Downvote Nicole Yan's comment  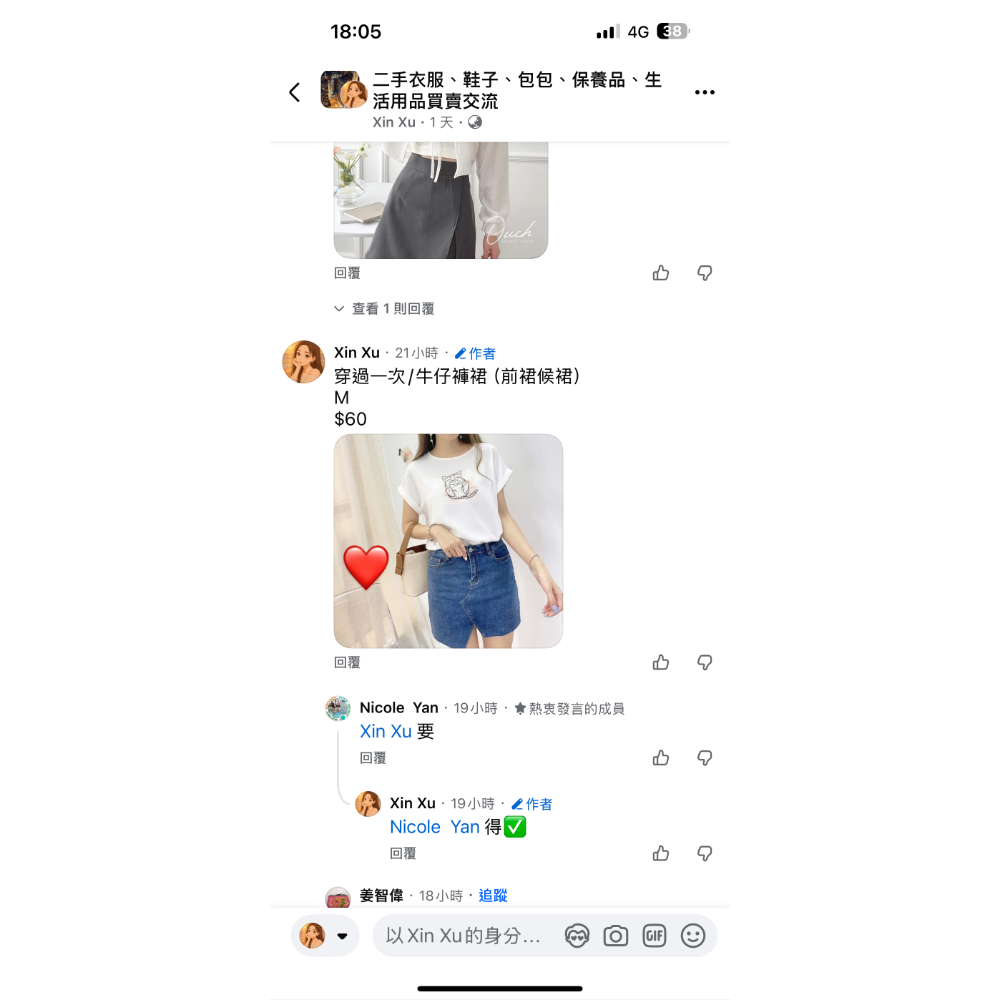point(705,758)
